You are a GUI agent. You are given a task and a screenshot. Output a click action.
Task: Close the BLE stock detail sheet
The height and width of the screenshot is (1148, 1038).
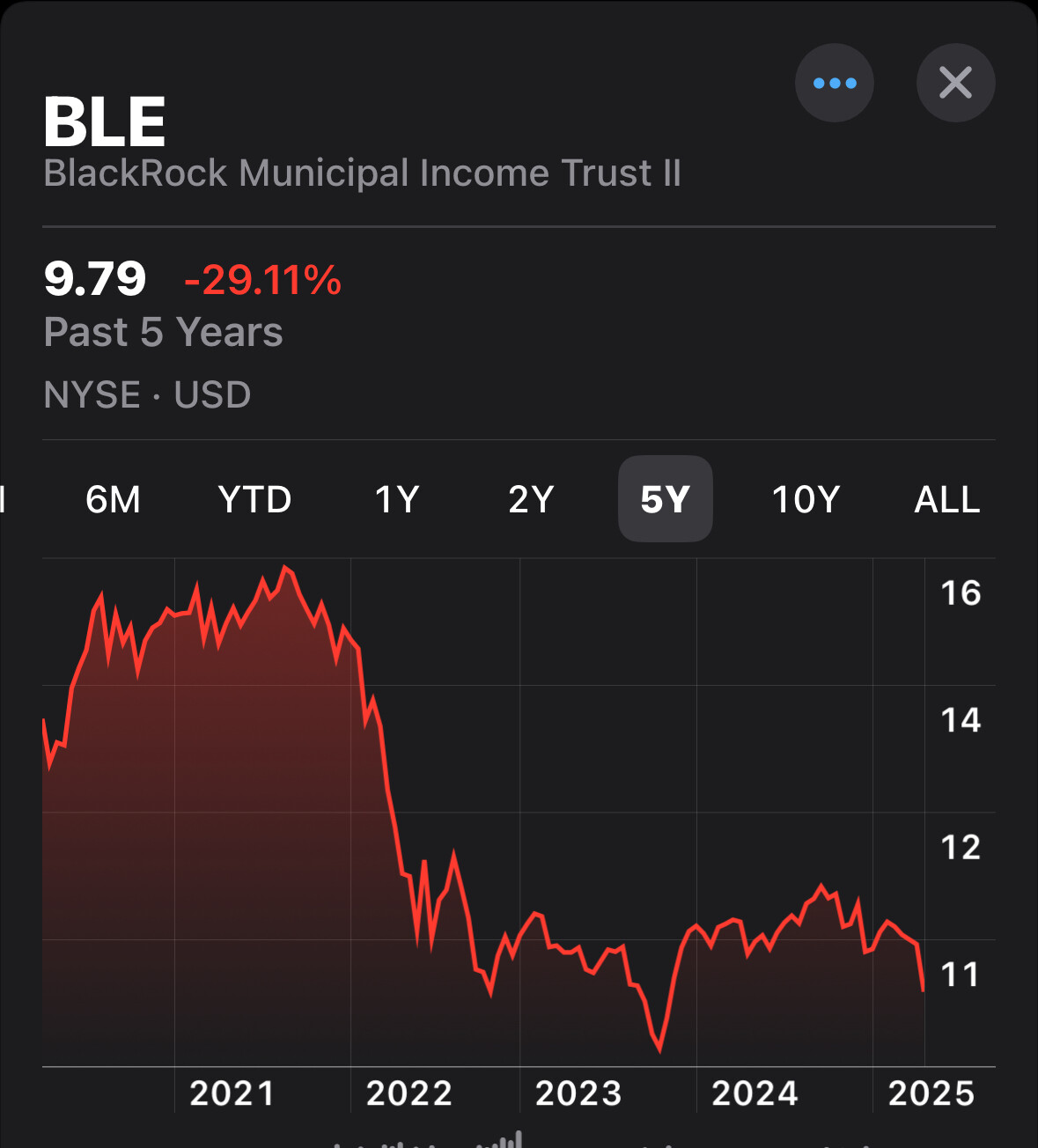point(955,83)
